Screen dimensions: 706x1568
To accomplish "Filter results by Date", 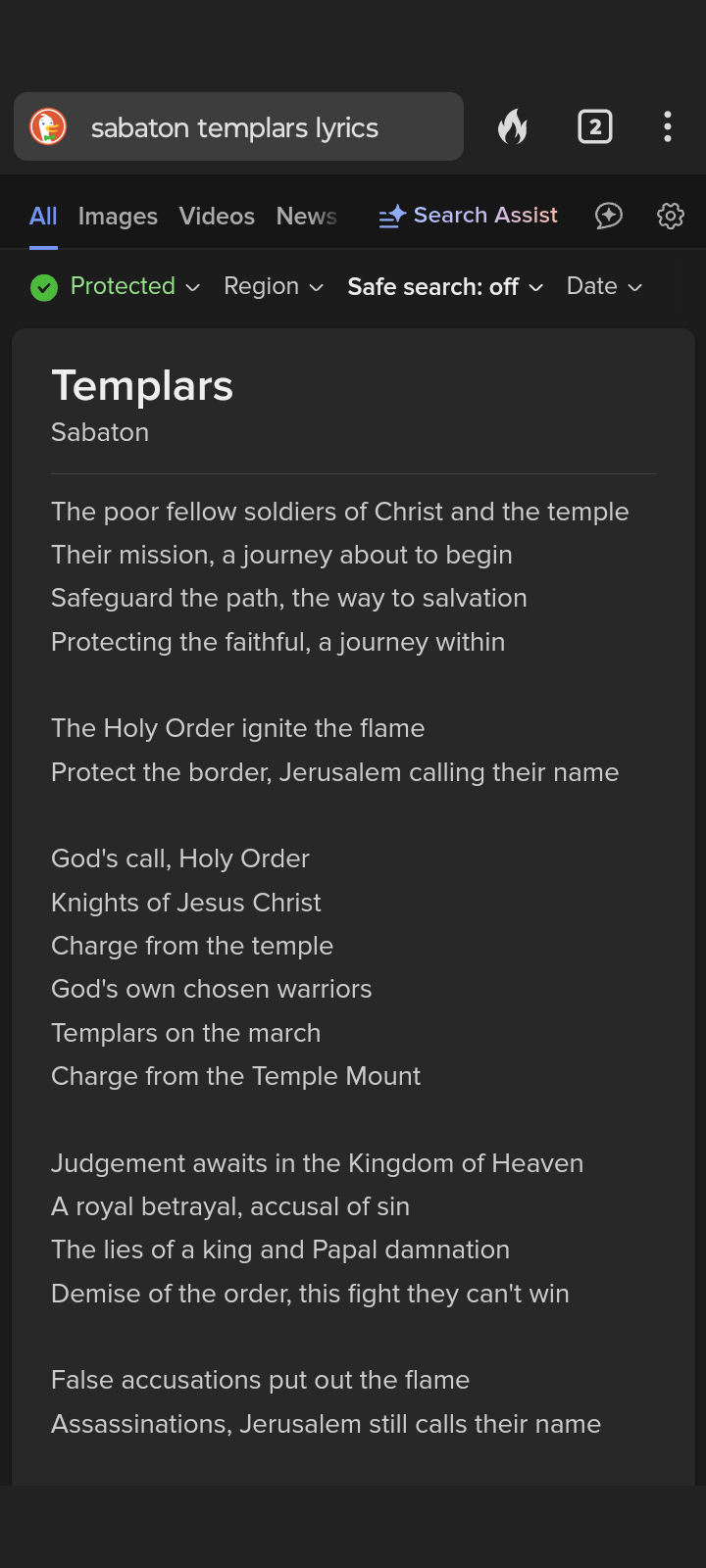I will [604, 286].
